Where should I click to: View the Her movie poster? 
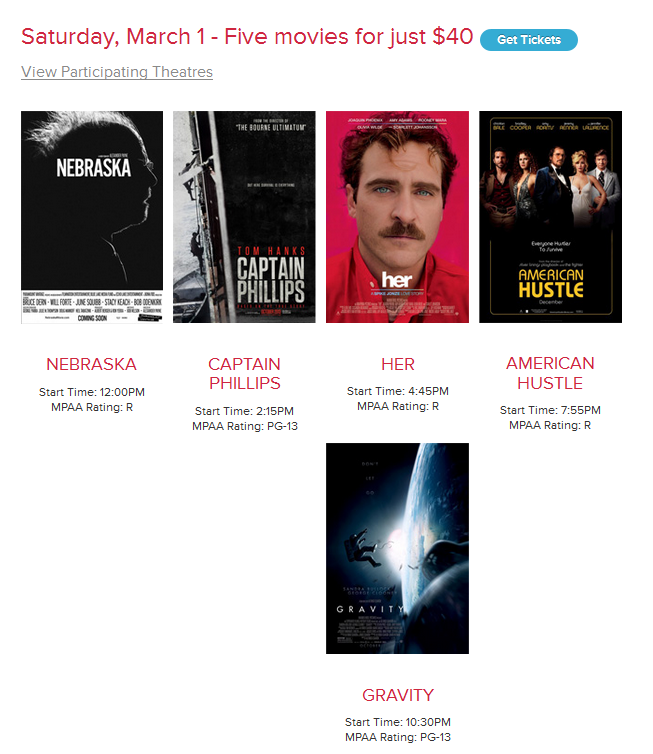[x=397, y=217]
